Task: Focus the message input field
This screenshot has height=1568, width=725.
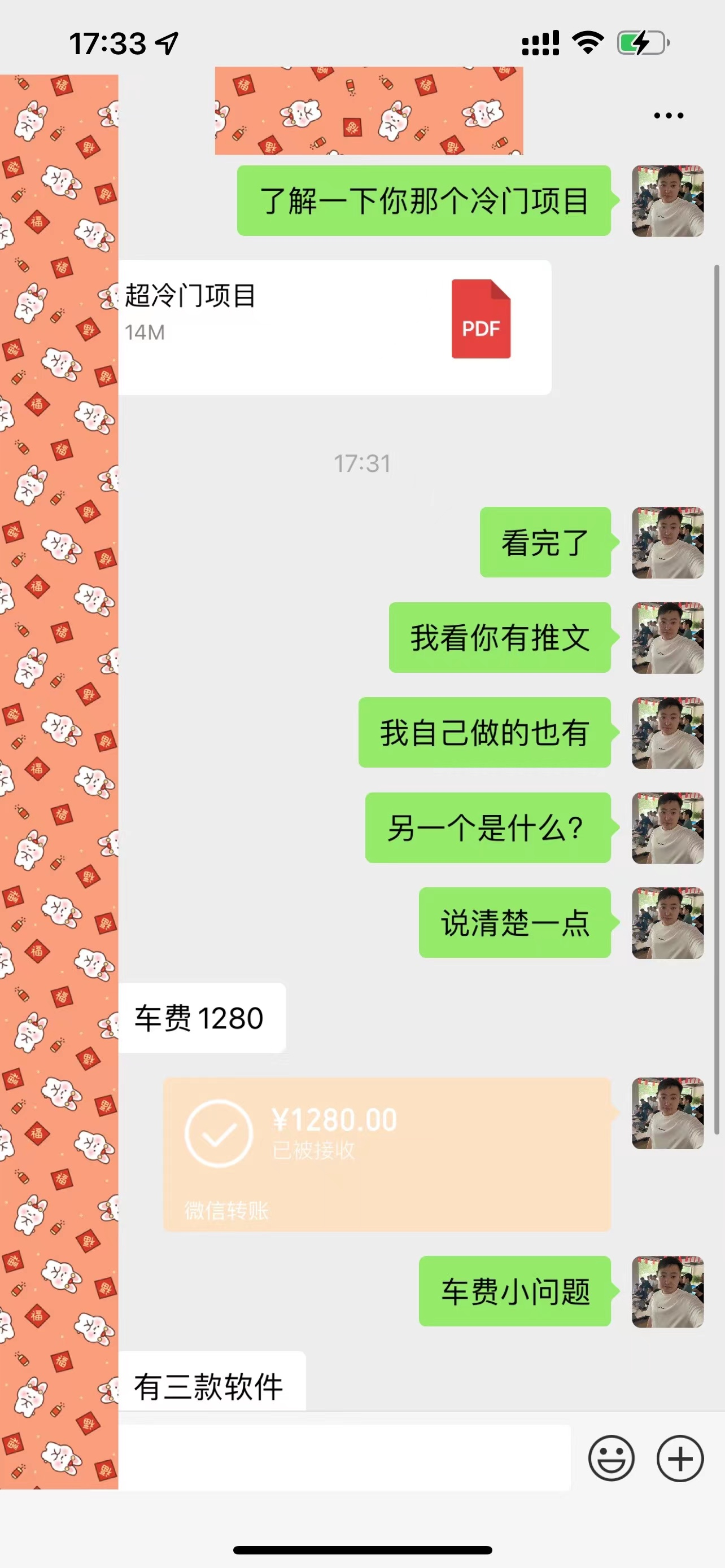Action: (x=344, y=1458)
